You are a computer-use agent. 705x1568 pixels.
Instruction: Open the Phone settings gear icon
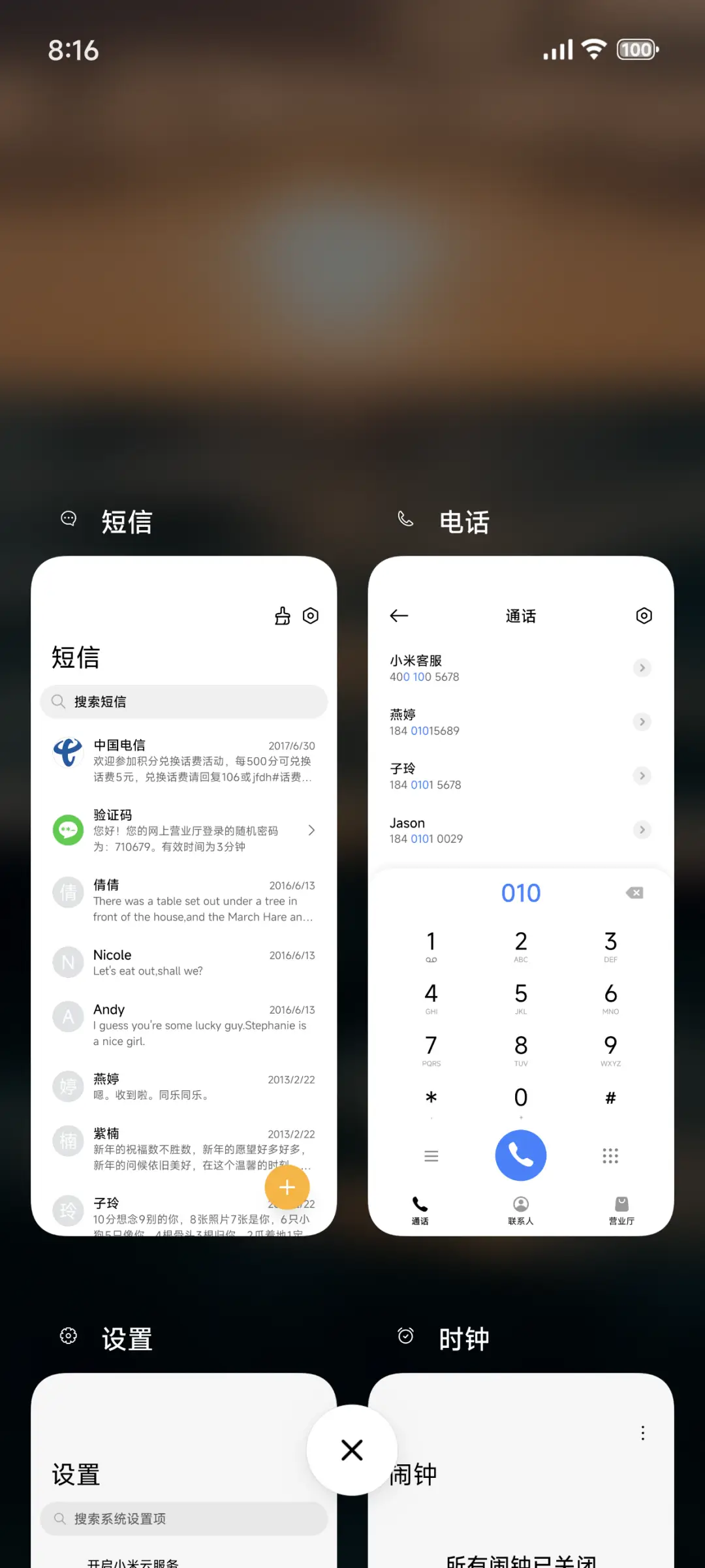(x=644, y=615)
